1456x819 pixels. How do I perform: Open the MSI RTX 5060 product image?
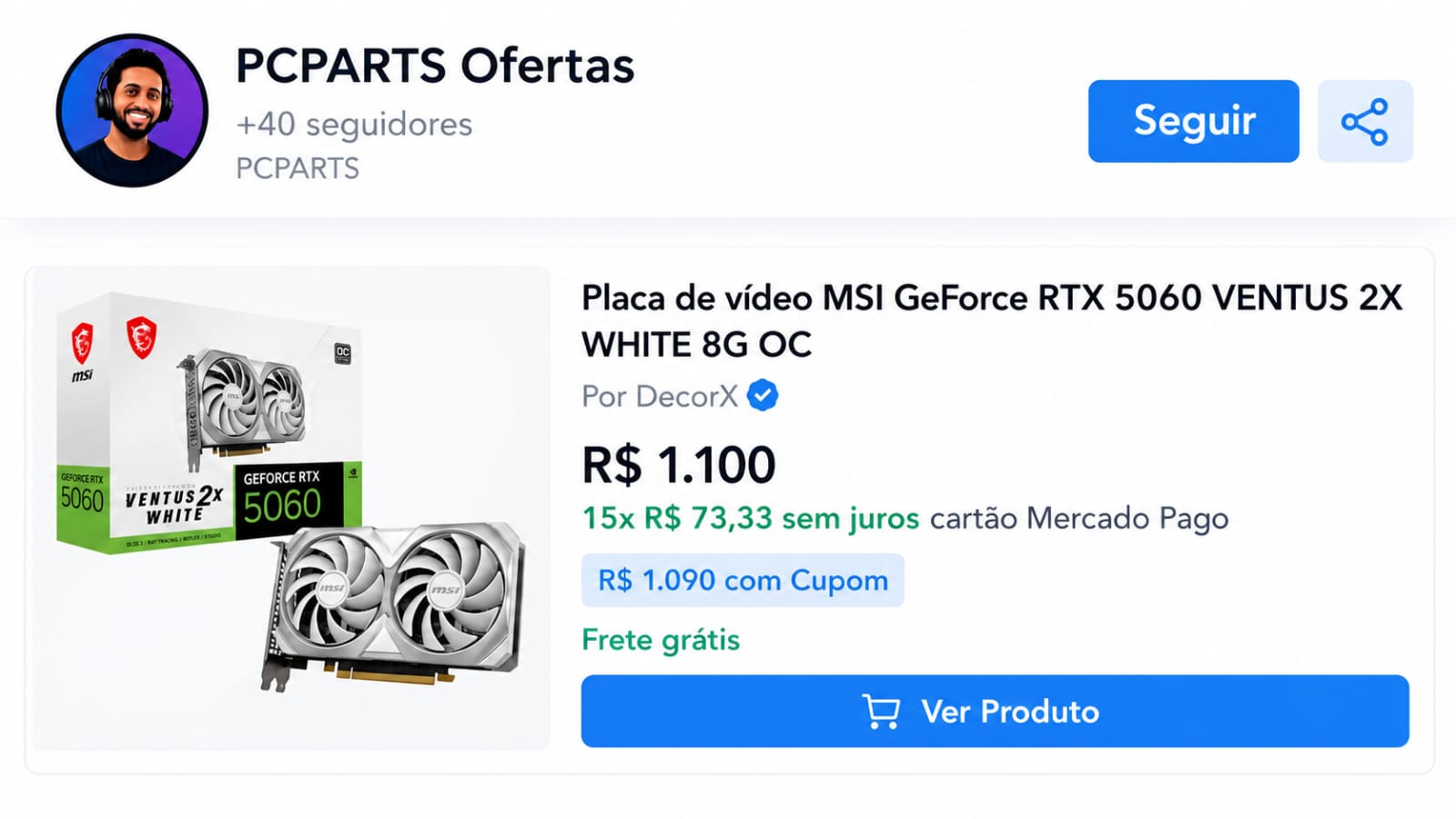(291, 508)
